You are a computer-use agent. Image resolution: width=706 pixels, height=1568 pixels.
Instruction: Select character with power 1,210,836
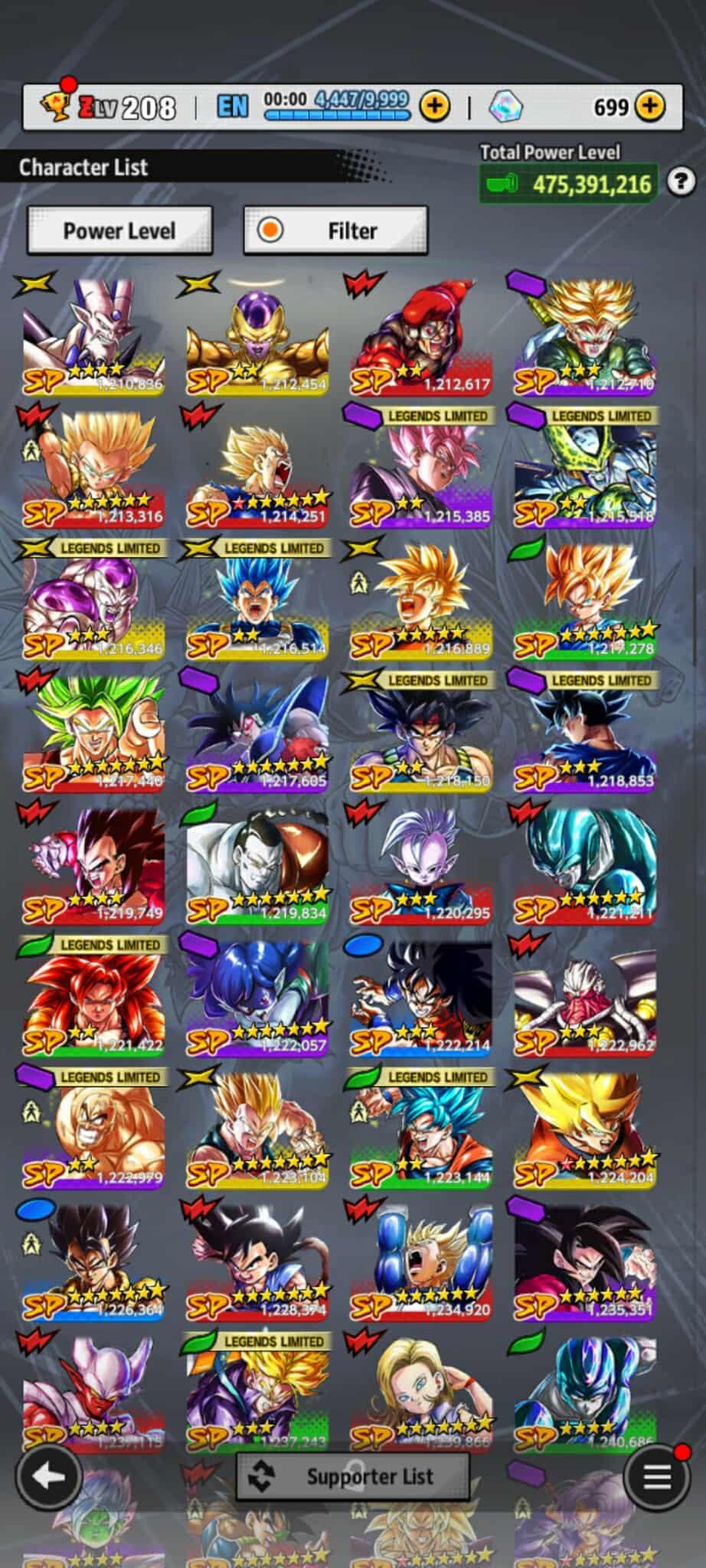coord(93,335)
